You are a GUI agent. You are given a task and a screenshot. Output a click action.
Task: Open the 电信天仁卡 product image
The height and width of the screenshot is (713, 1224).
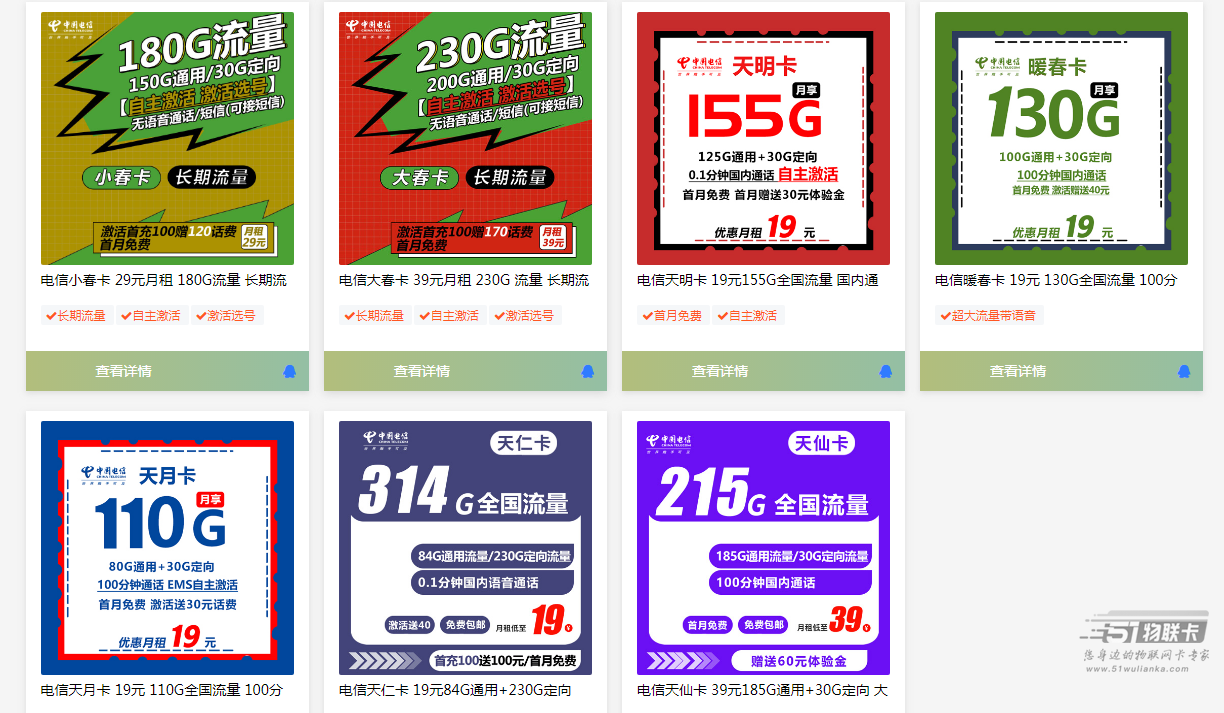tap(465, 547)
